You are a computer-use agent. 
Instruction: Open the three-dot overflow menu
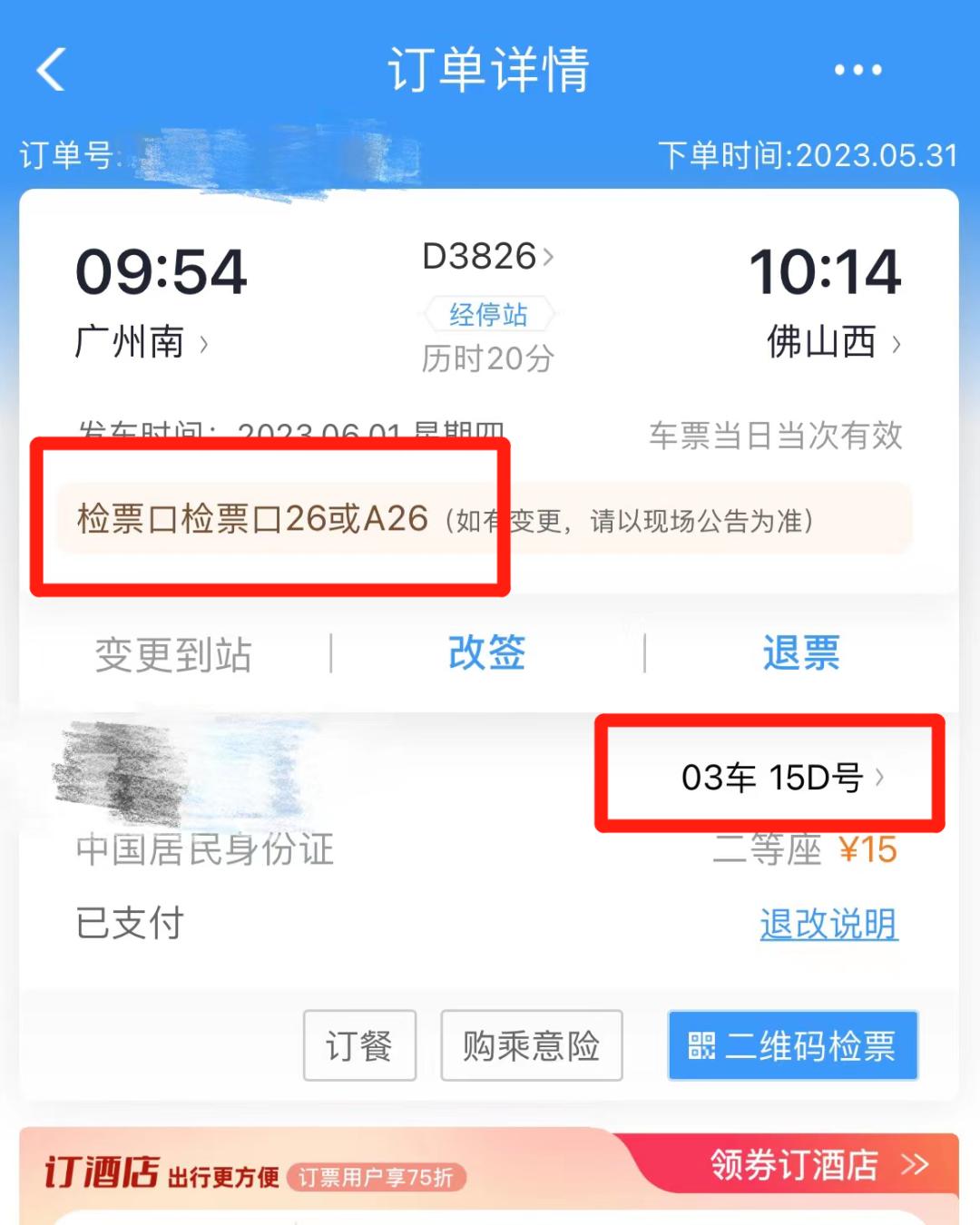857,70
